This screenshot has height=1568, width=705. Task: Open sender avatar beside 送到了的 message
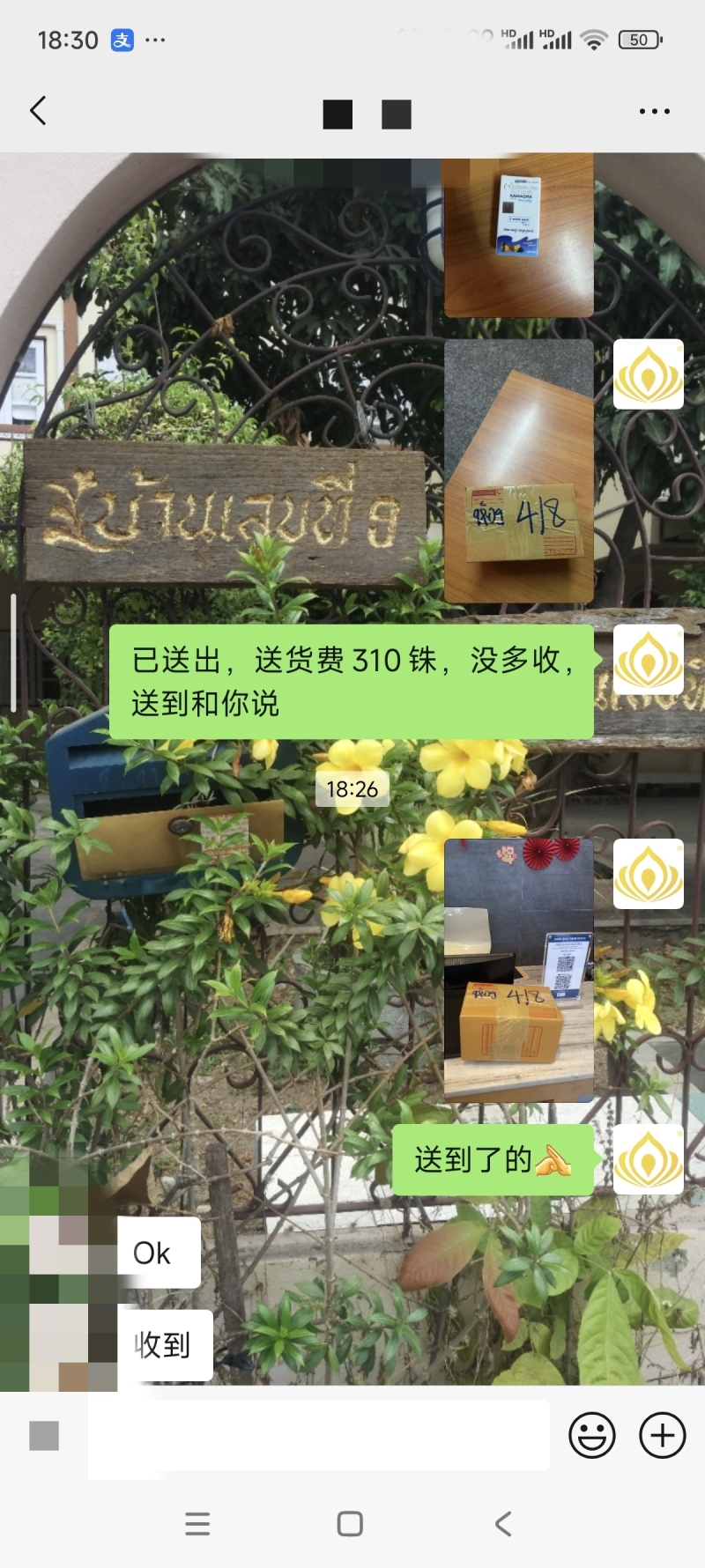coord(648,1159)
